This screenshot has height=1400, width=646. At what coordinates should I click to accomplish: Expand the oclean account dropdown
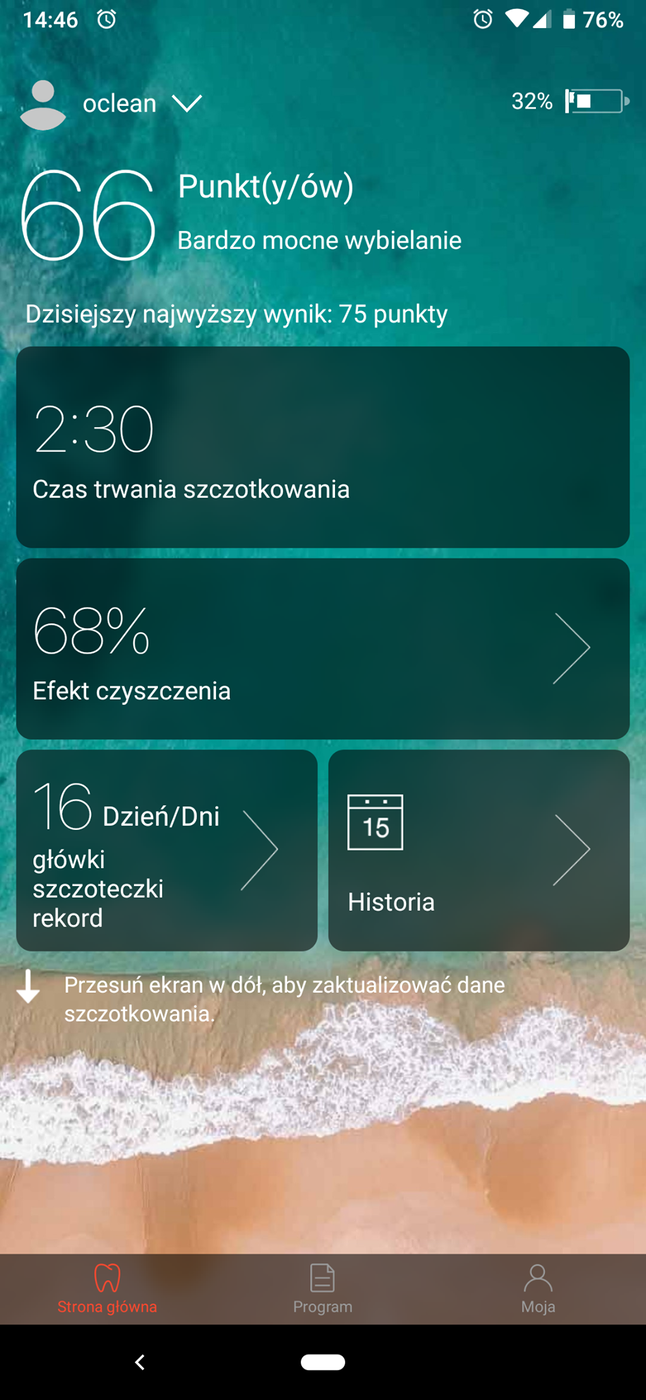(x=187, y=104)
